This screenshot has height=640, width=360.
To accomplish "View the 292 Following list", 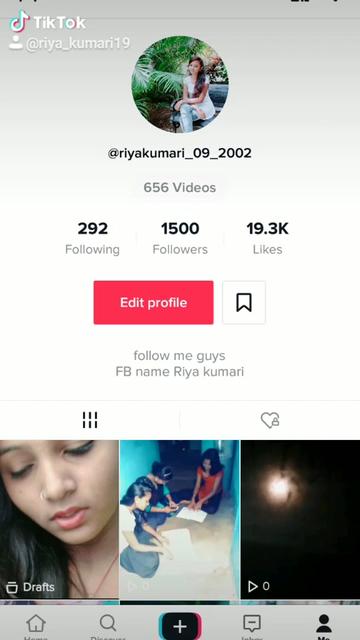I will tap(93, 238).
